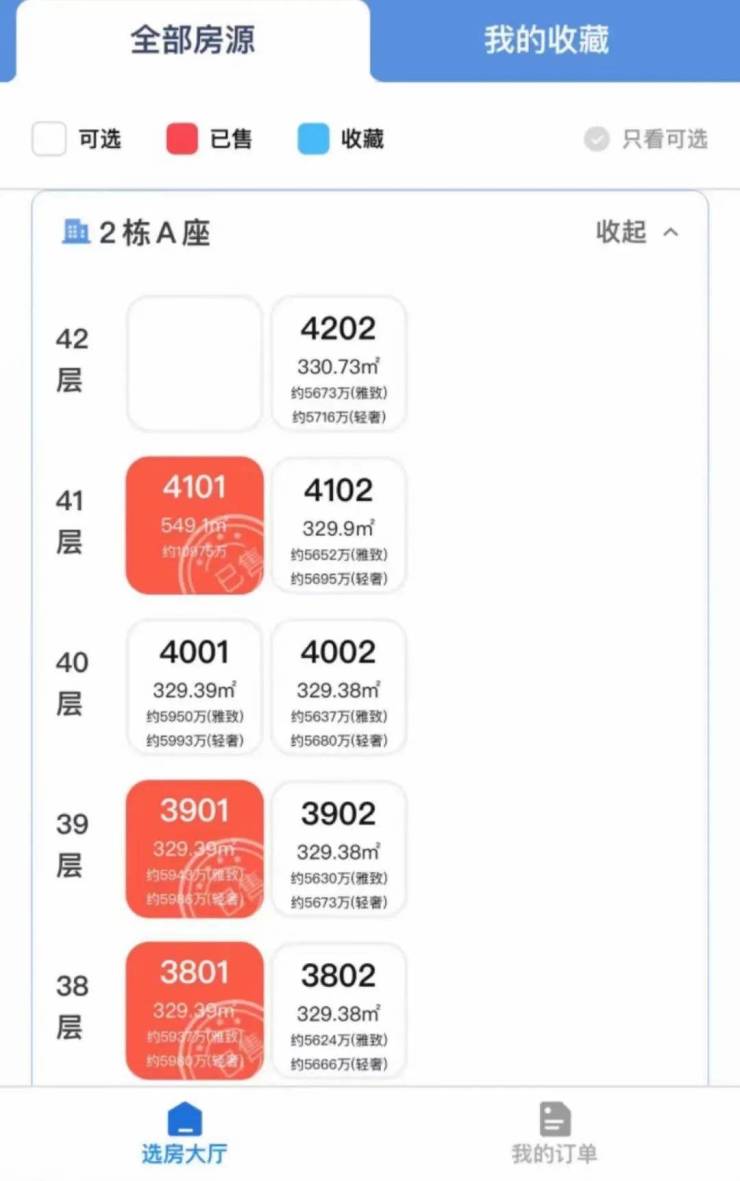Screen dimensions: 740x1181
Task: Enable the 只看可选 filter
Action: (x=646, y=139)
